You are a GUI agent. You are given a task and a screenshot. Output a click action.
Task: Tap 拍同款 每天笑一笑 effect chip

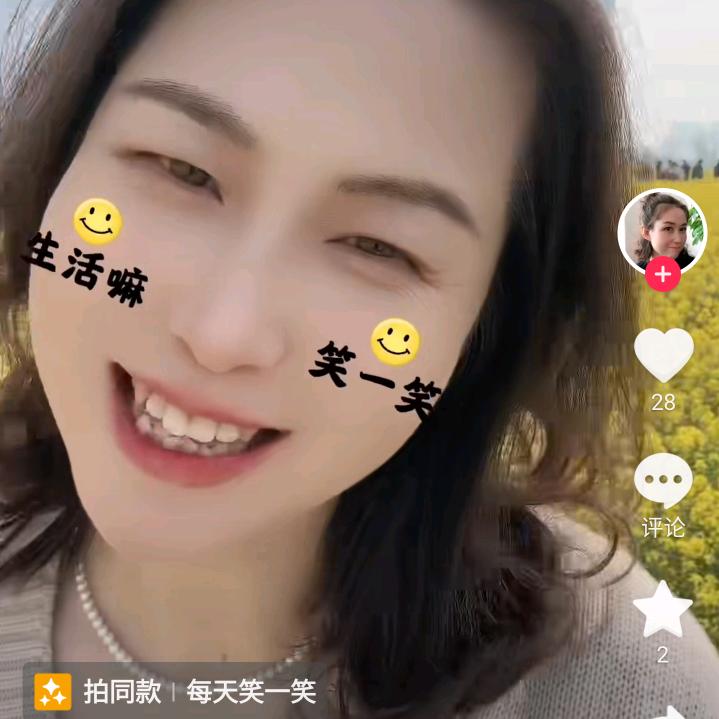coord(176,691)
